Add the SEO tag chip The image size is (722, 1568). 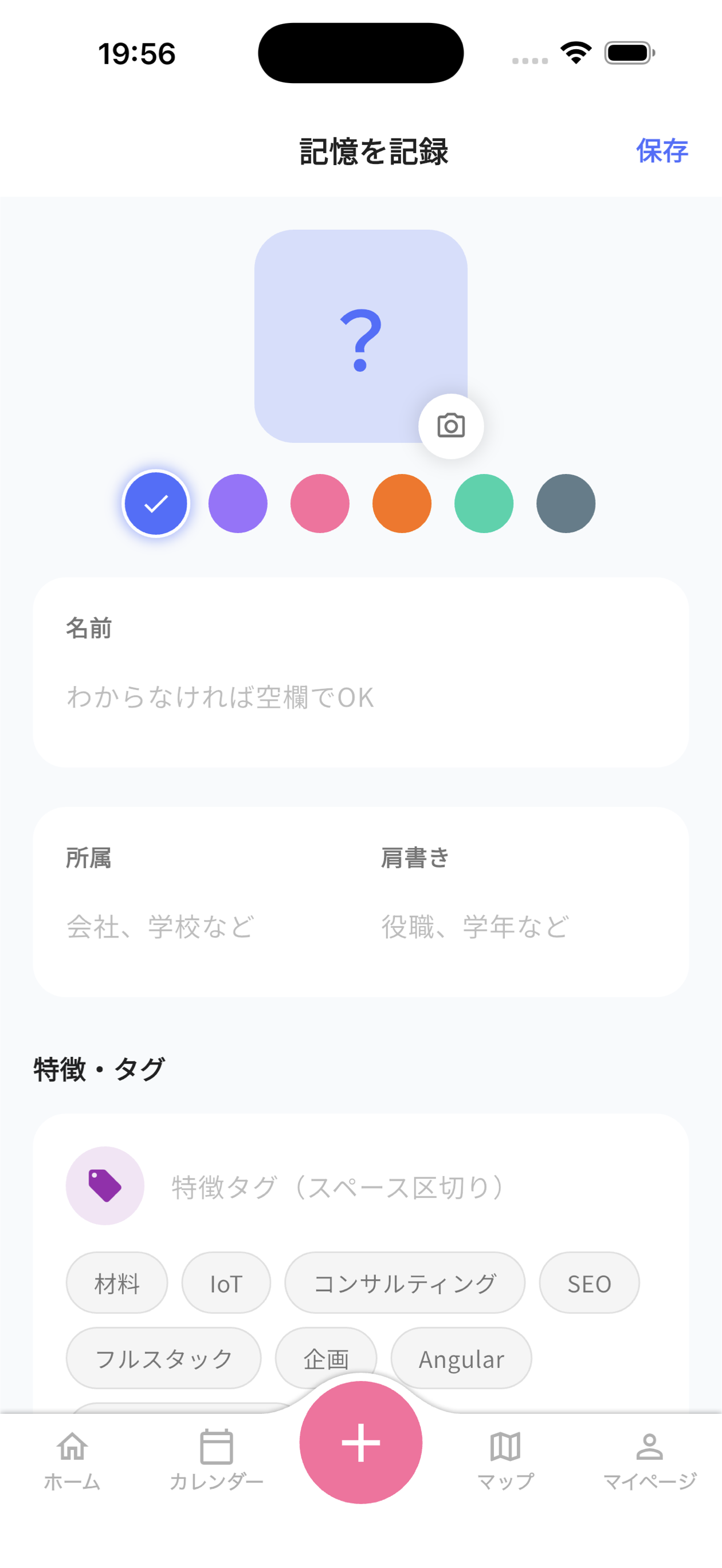(x=588, y=1283)
